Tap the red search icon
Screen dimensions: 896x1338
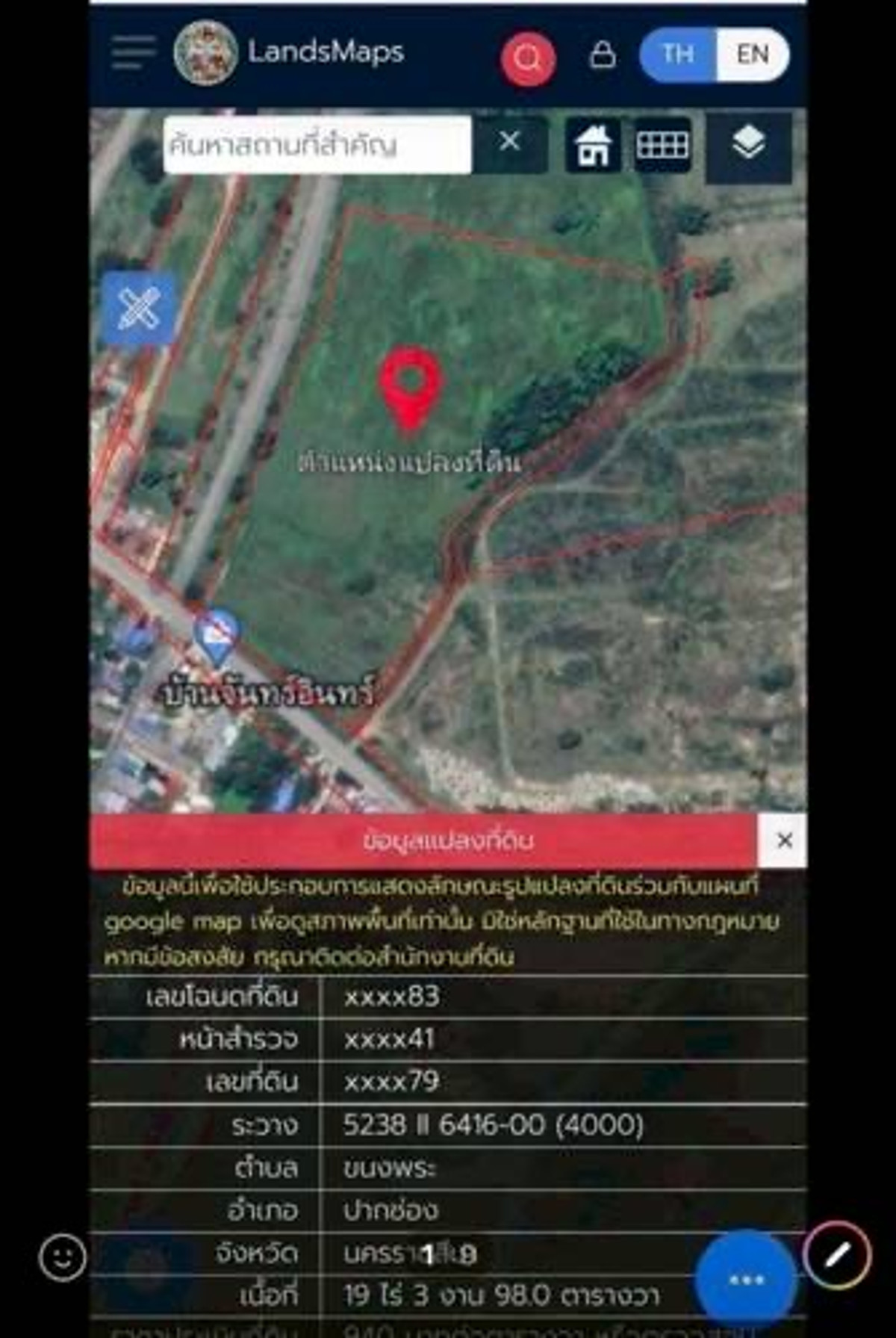(528, 58)
